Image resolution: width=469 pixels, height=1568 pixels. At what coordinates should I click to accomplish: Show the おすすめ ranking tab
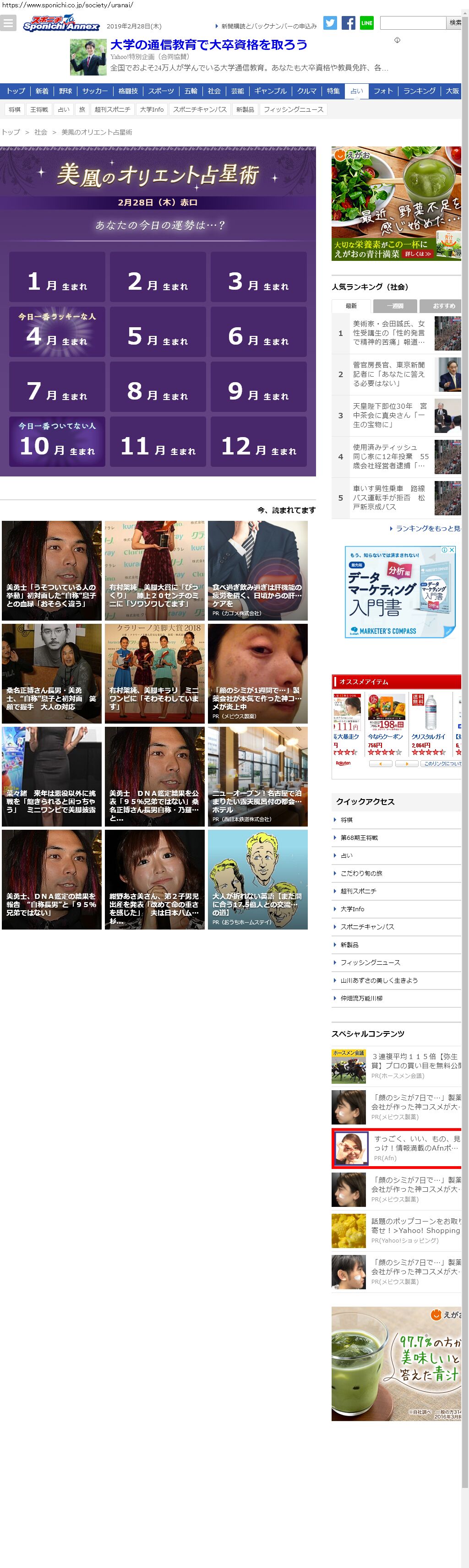(x=443, y=306)
